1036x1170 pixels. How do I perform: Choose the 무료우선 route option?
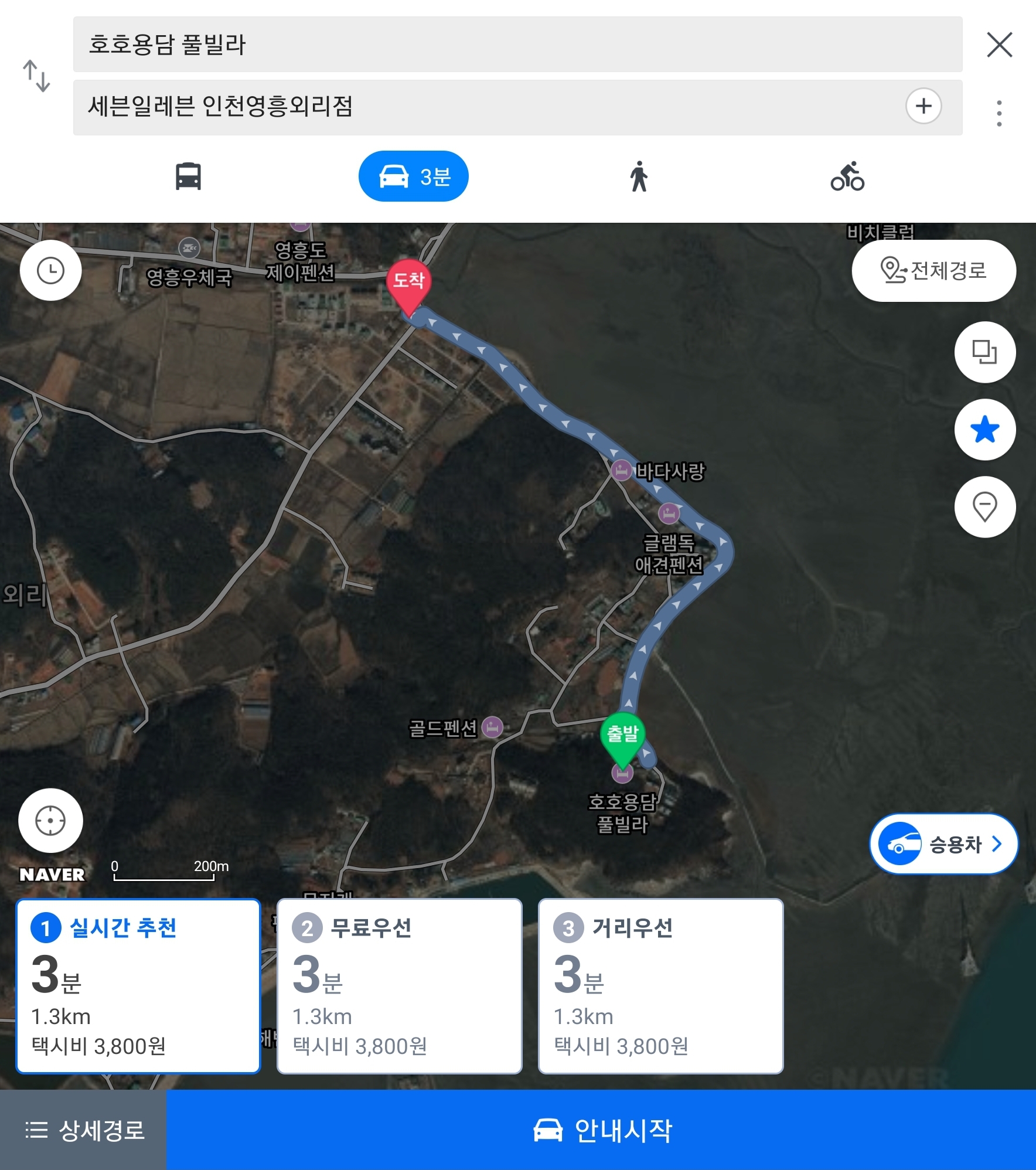tap(399, 986)
